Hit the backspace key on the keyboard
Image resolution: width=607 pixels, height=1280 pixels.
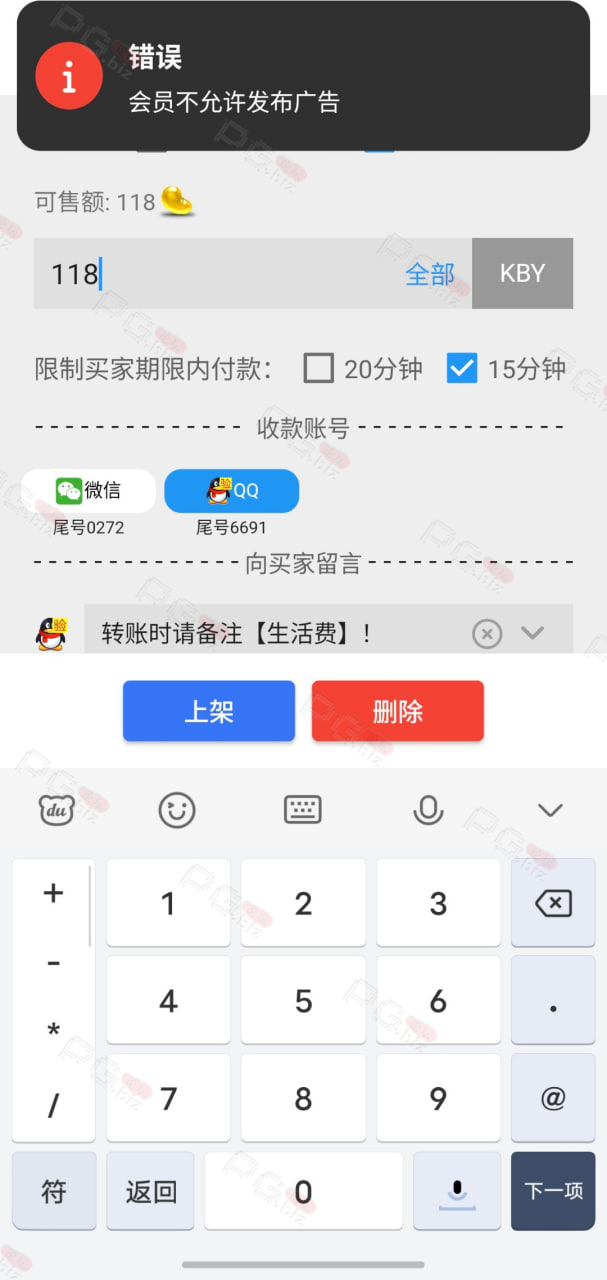(x=553, y=903)
